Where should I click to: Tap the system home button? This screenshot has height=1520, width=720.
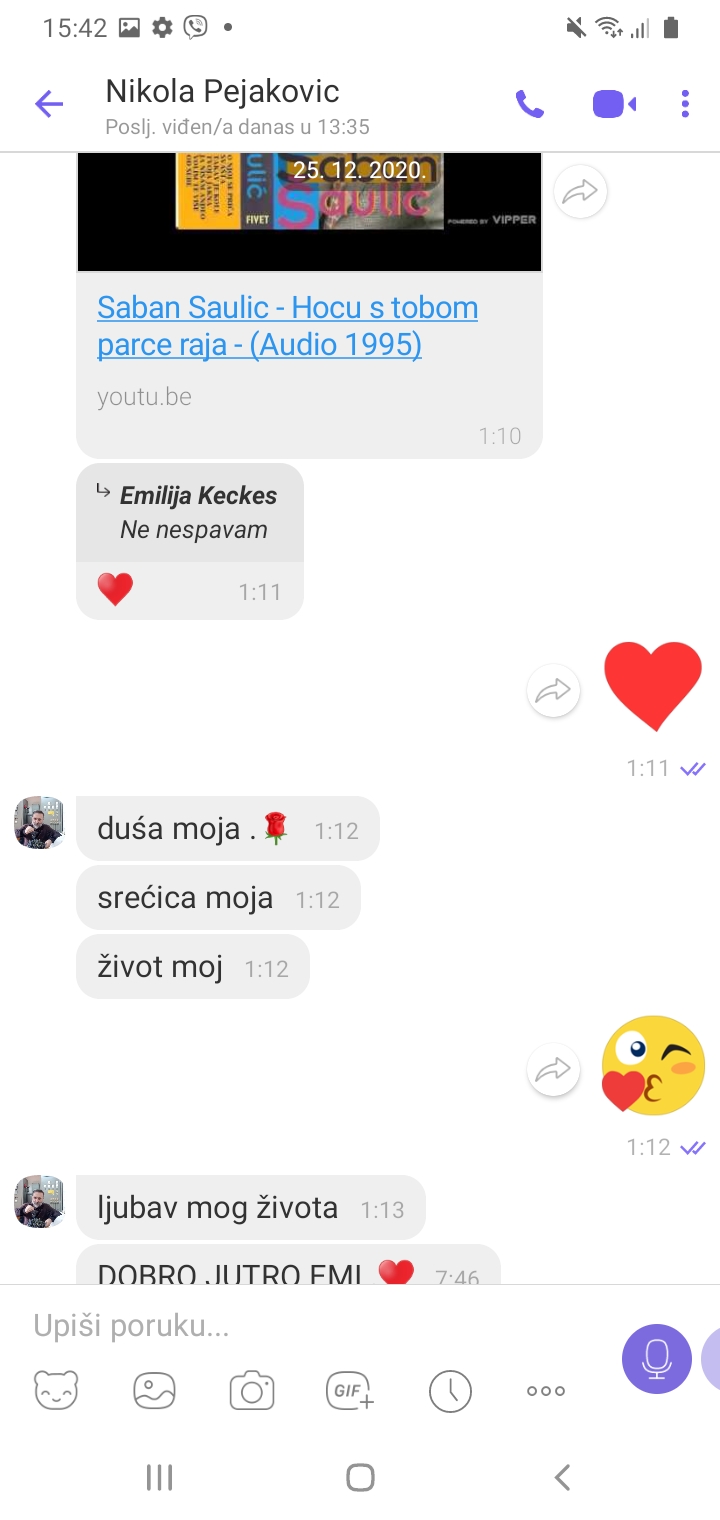(360, 1477)
